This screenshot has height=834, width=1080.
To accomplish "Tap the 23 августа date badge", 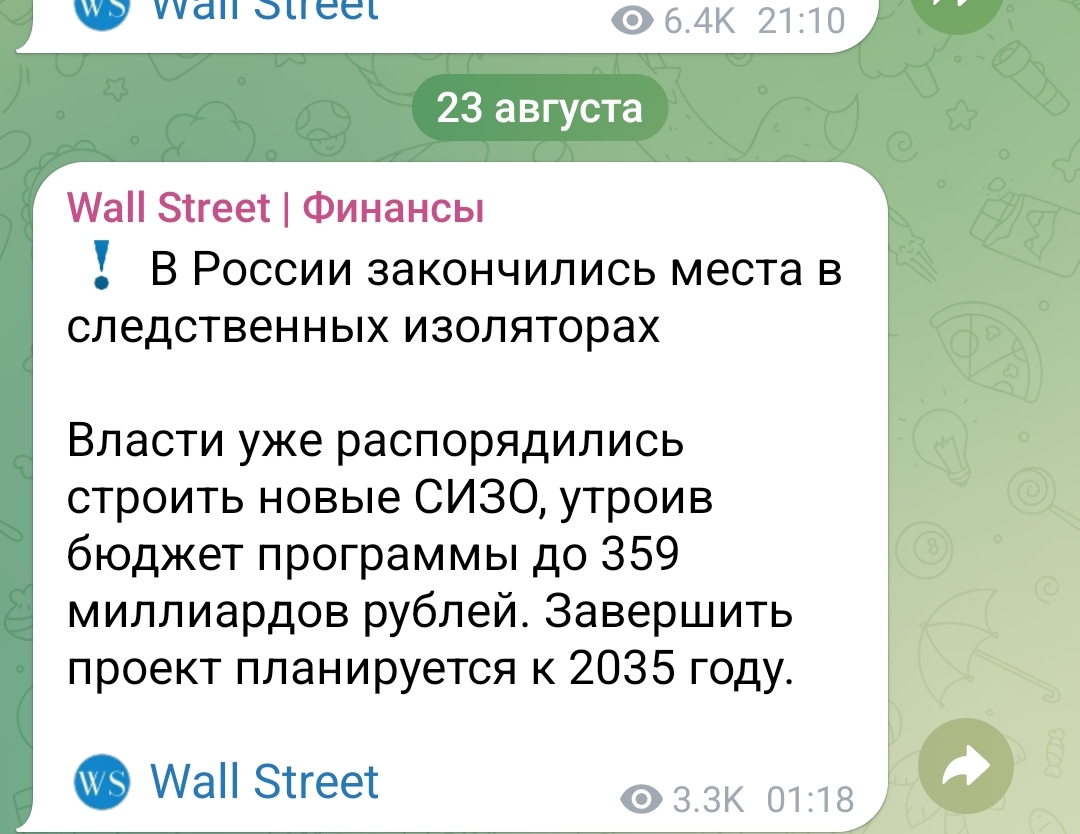I will [x=540, y=107].
